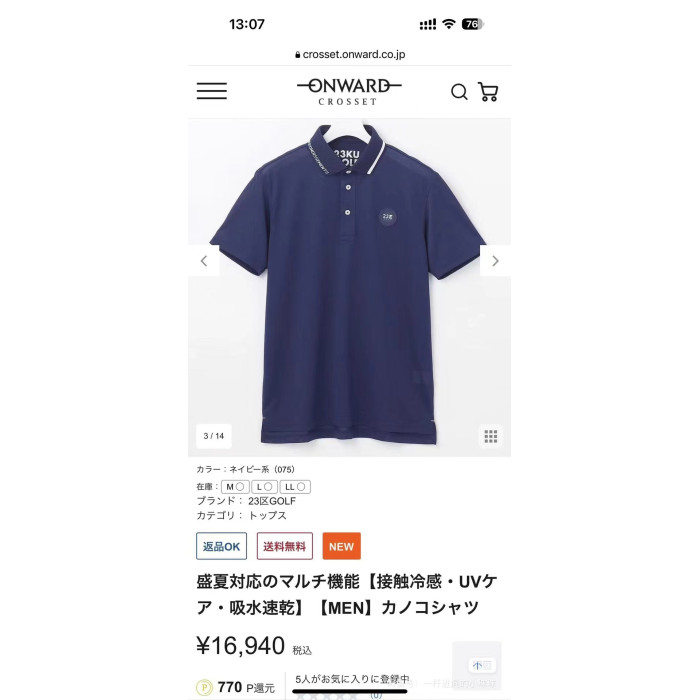700x700 pixels.
Task: Open the image grid view
Action: point(491,436)
